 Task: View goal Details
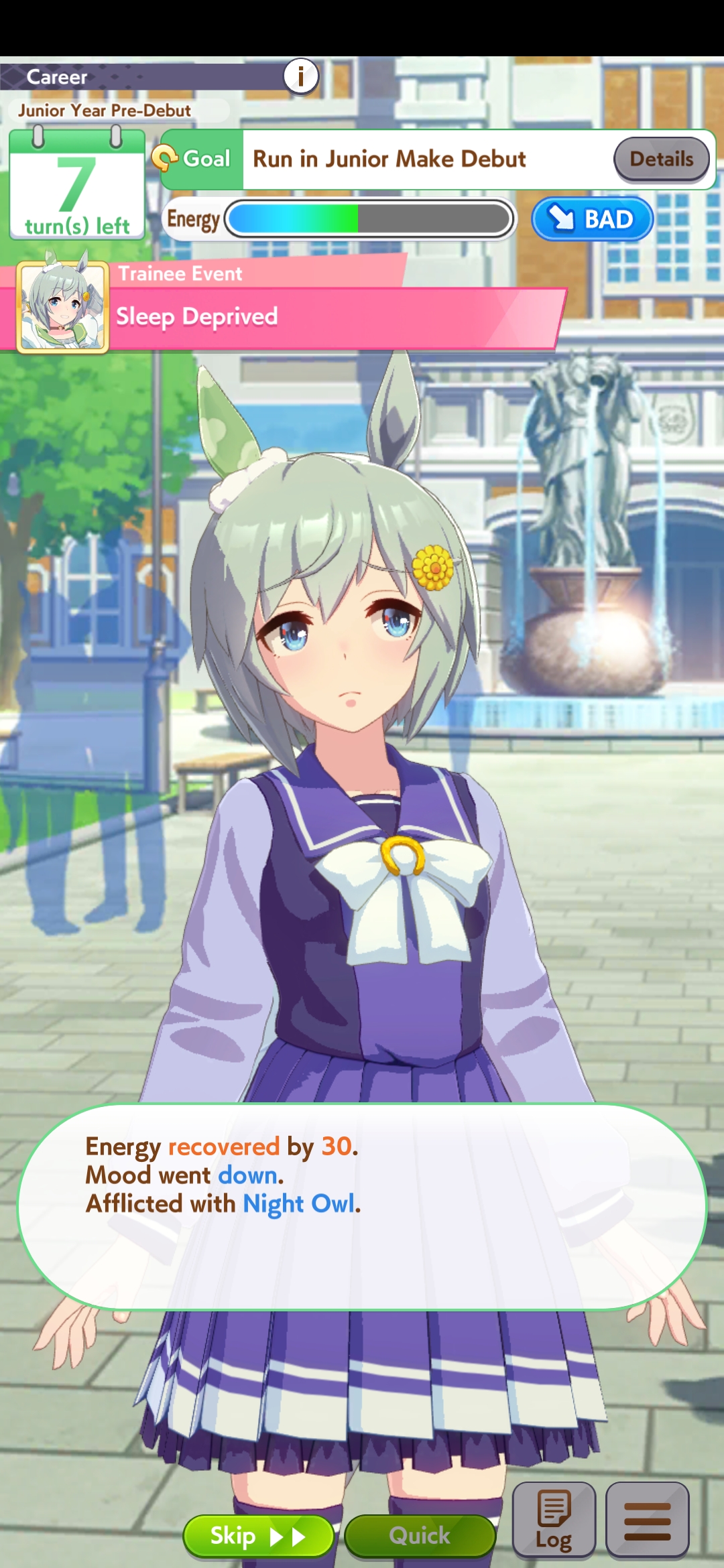pos(662,159)
